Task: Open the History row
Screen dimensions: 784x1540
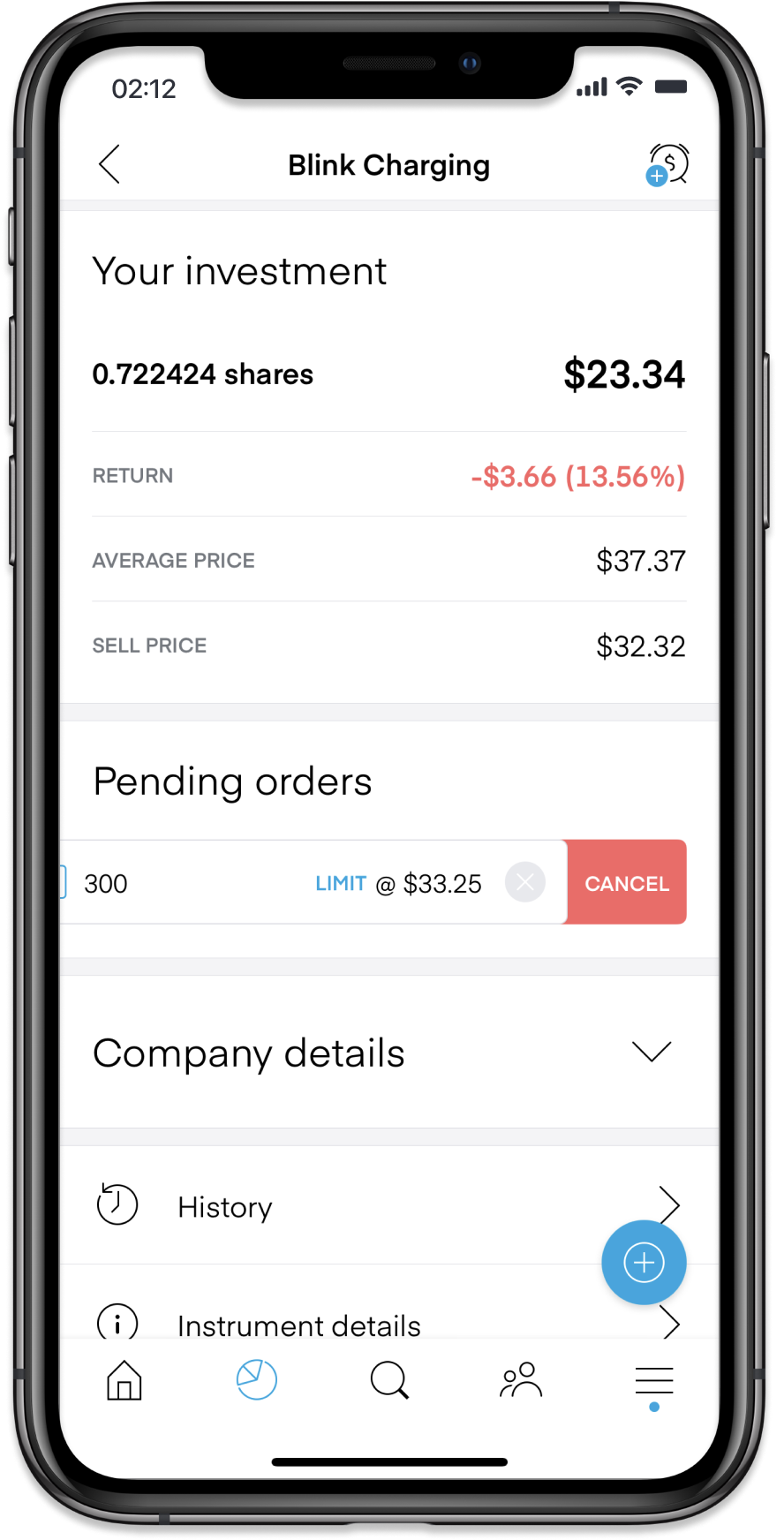Action: point(388,1206)
